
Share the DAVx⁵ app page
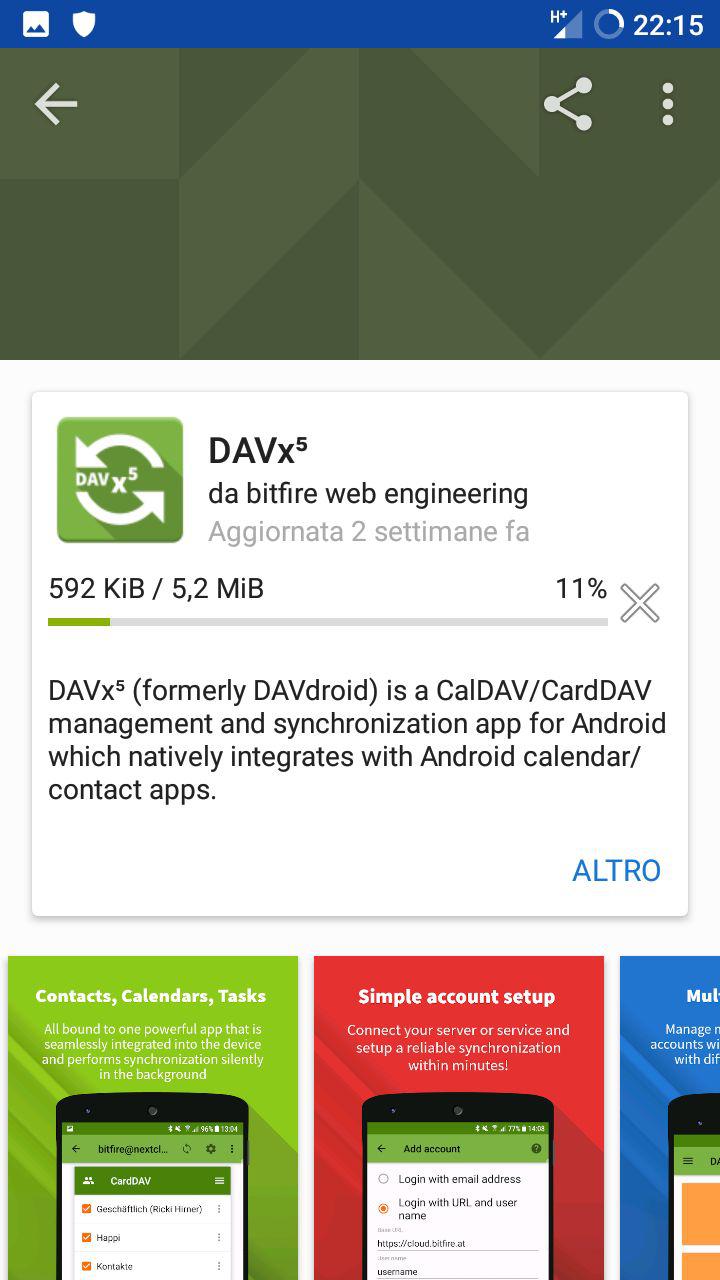[568, 104]
